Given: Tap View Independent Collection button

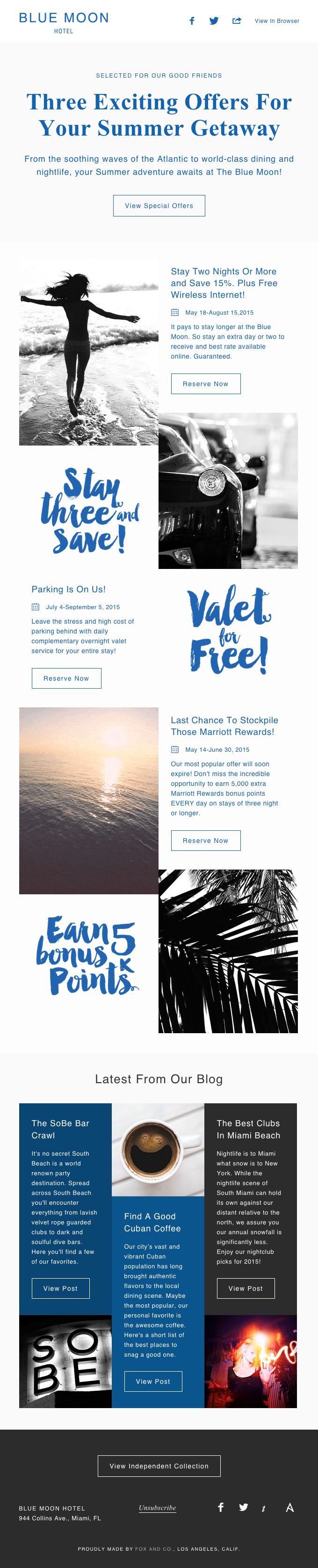Looking at the screenshot, I should pyautogui.click(x=159, y=1467).
